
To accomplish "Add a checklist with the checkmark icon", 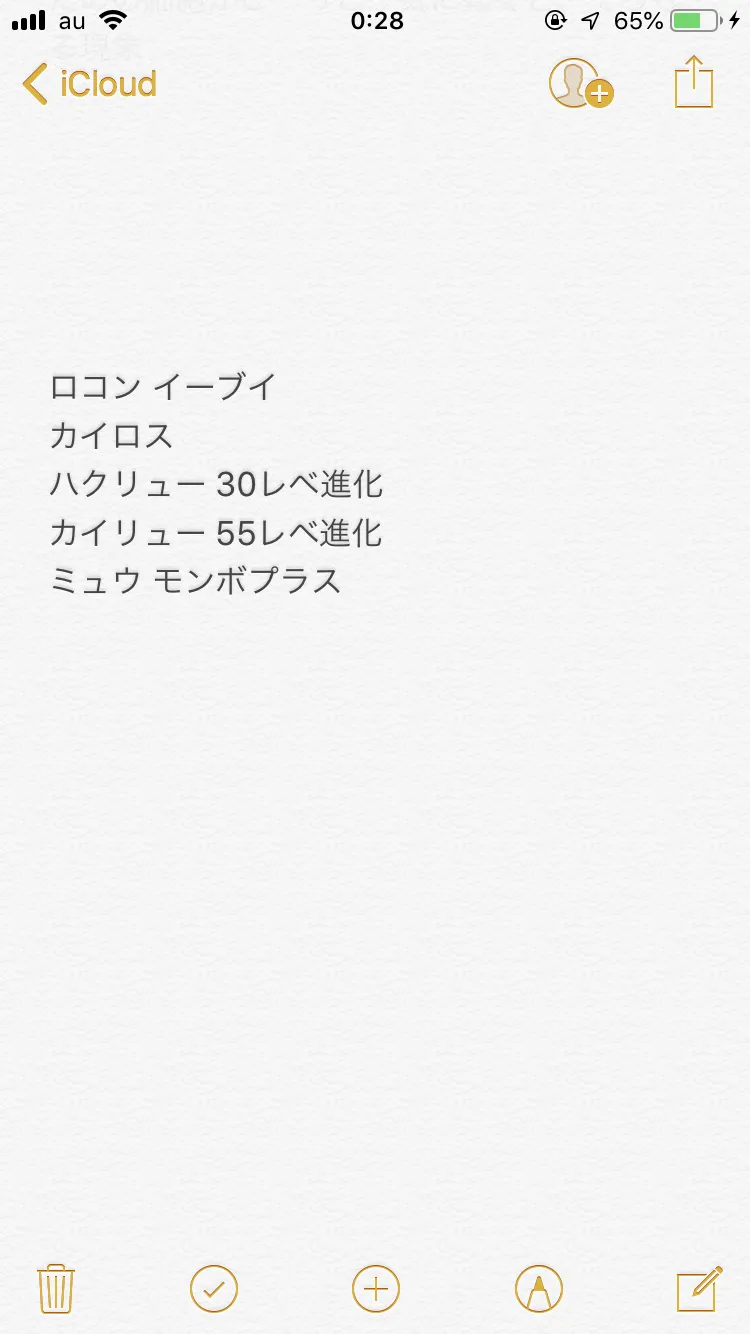I will point(214,1288).
